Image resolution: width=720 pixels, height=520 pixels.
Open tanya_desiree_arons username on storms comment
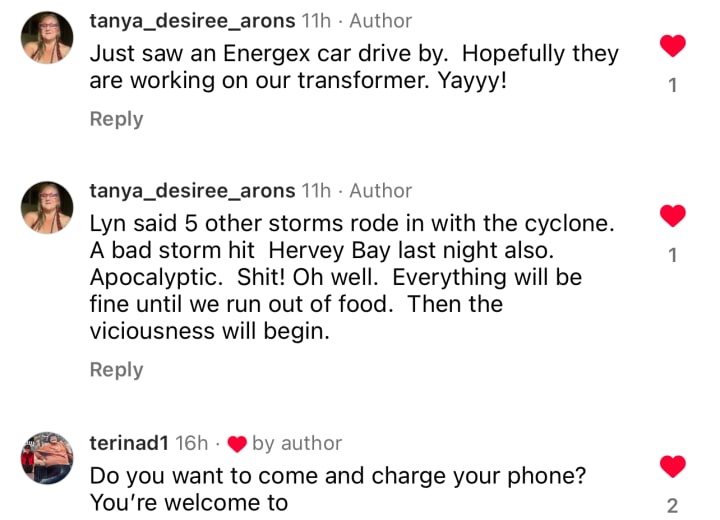192,190
